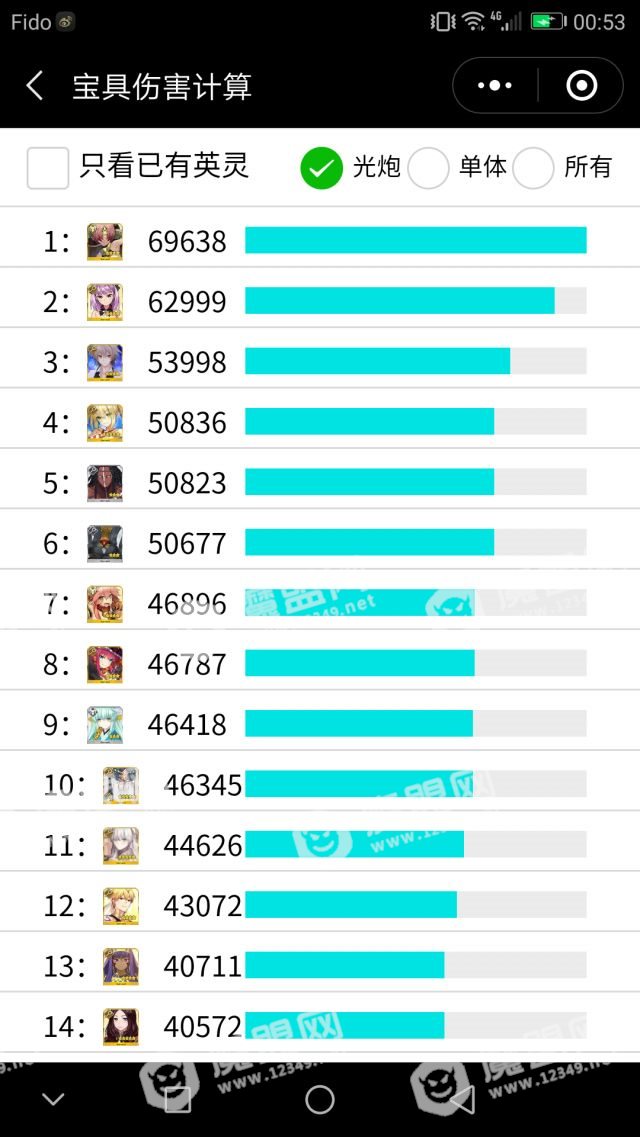Screen dimensions: 640x1137
Task: Open the mini program more-options menu
Action: pos(495,86)
